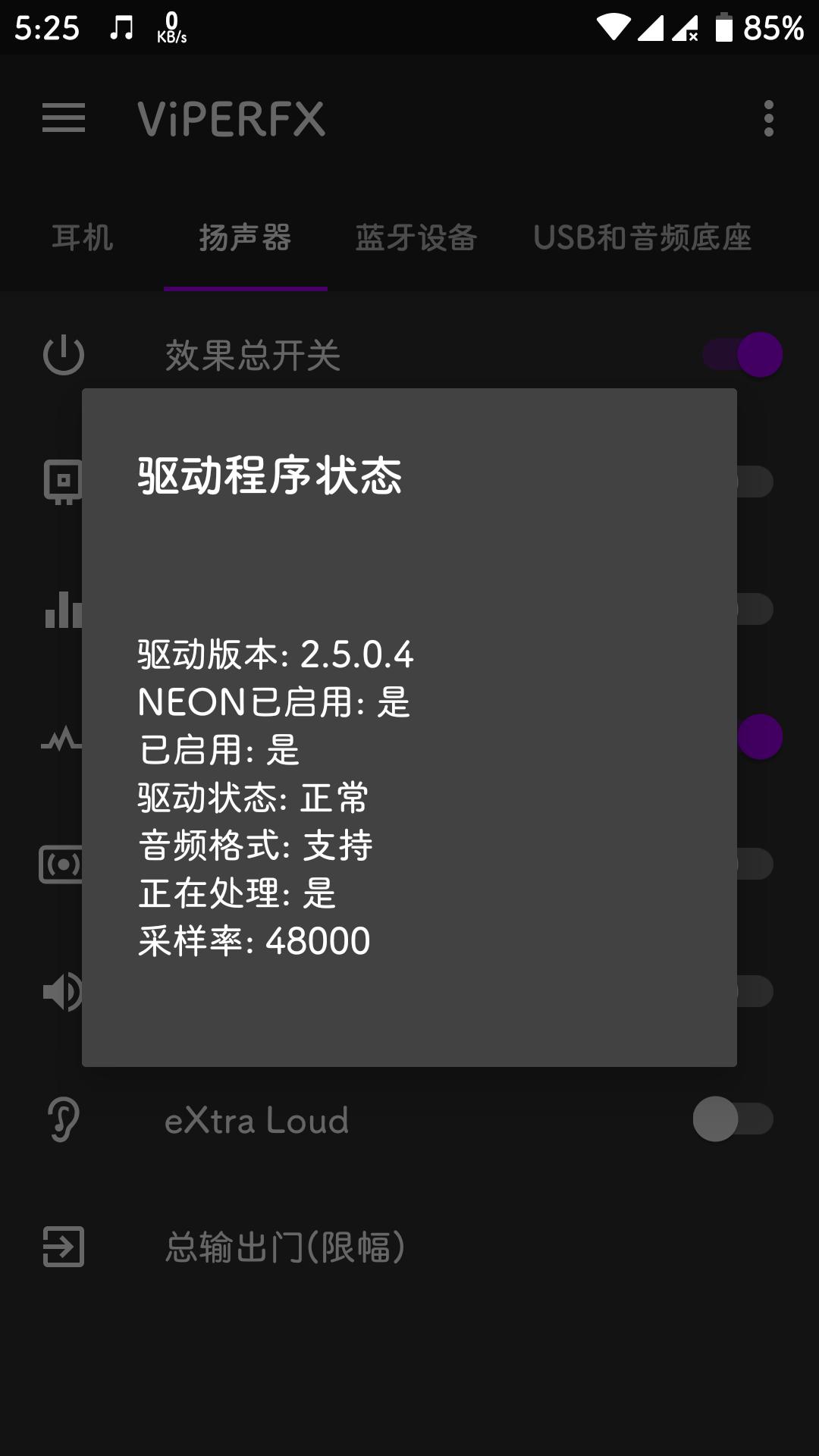
Task: Click the 总输出门(限幅) label
Action: point(286,1247)
